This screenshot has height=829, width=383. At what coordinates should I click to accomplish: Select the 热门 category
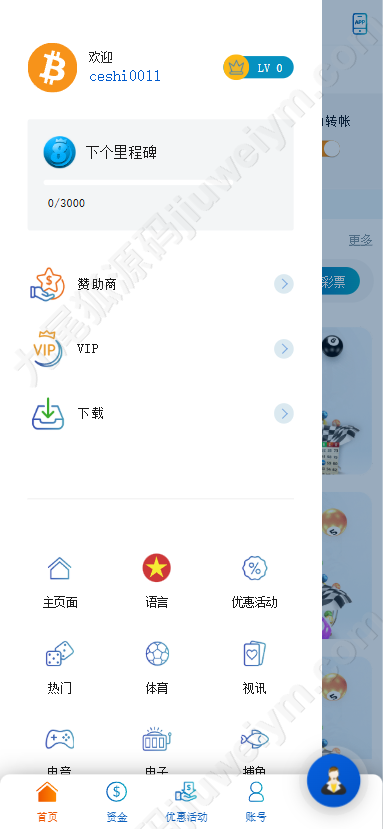[x=60, y=668]
